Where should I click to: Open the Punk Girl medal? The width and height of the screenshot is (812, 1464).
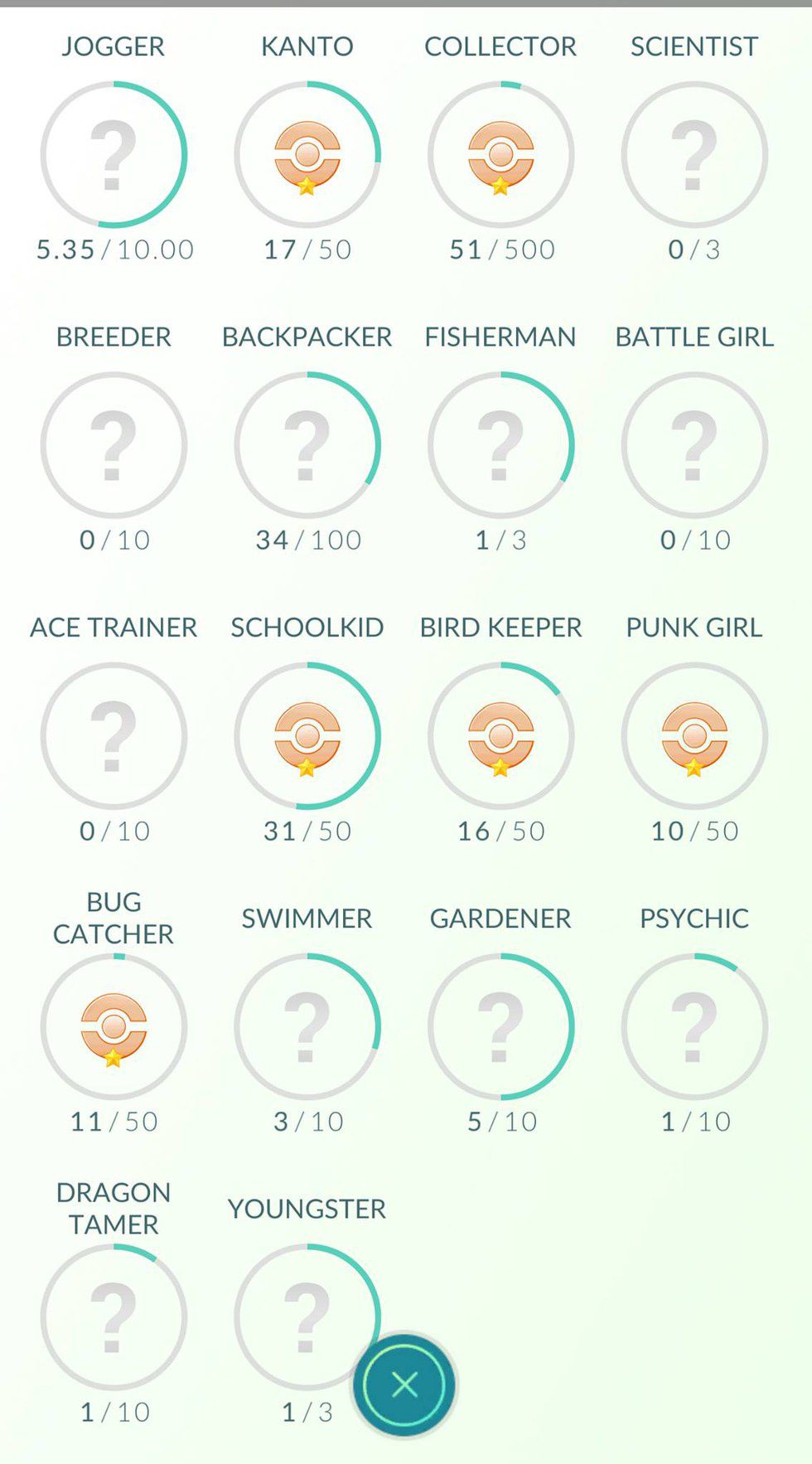click(694, 736)
